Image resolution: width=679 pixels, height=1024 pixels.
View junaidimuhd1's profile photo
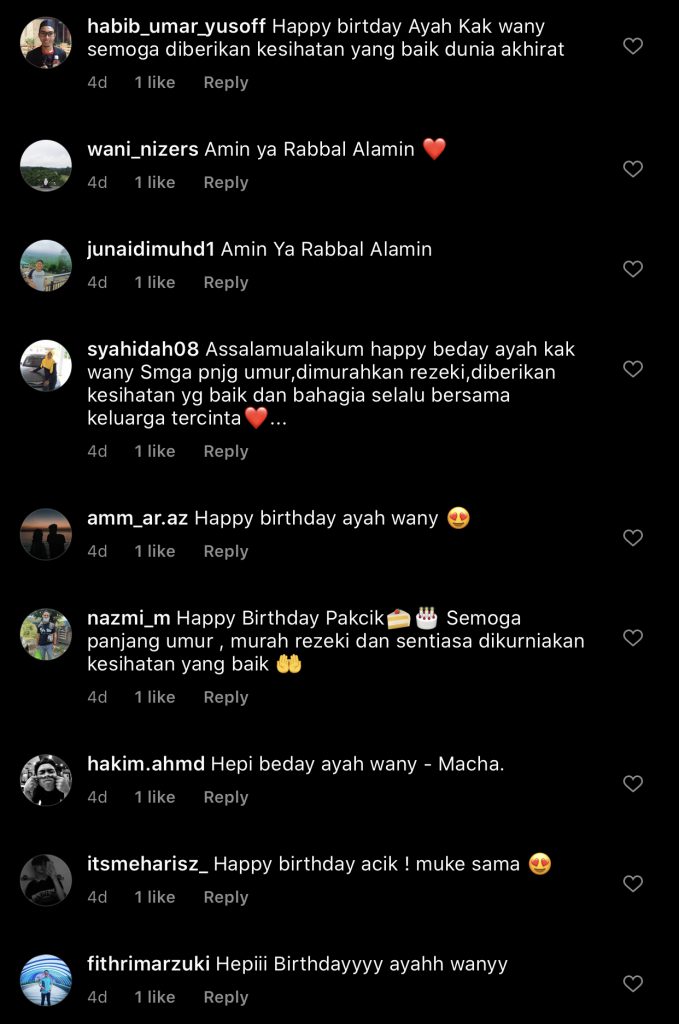tap(46, 266)
